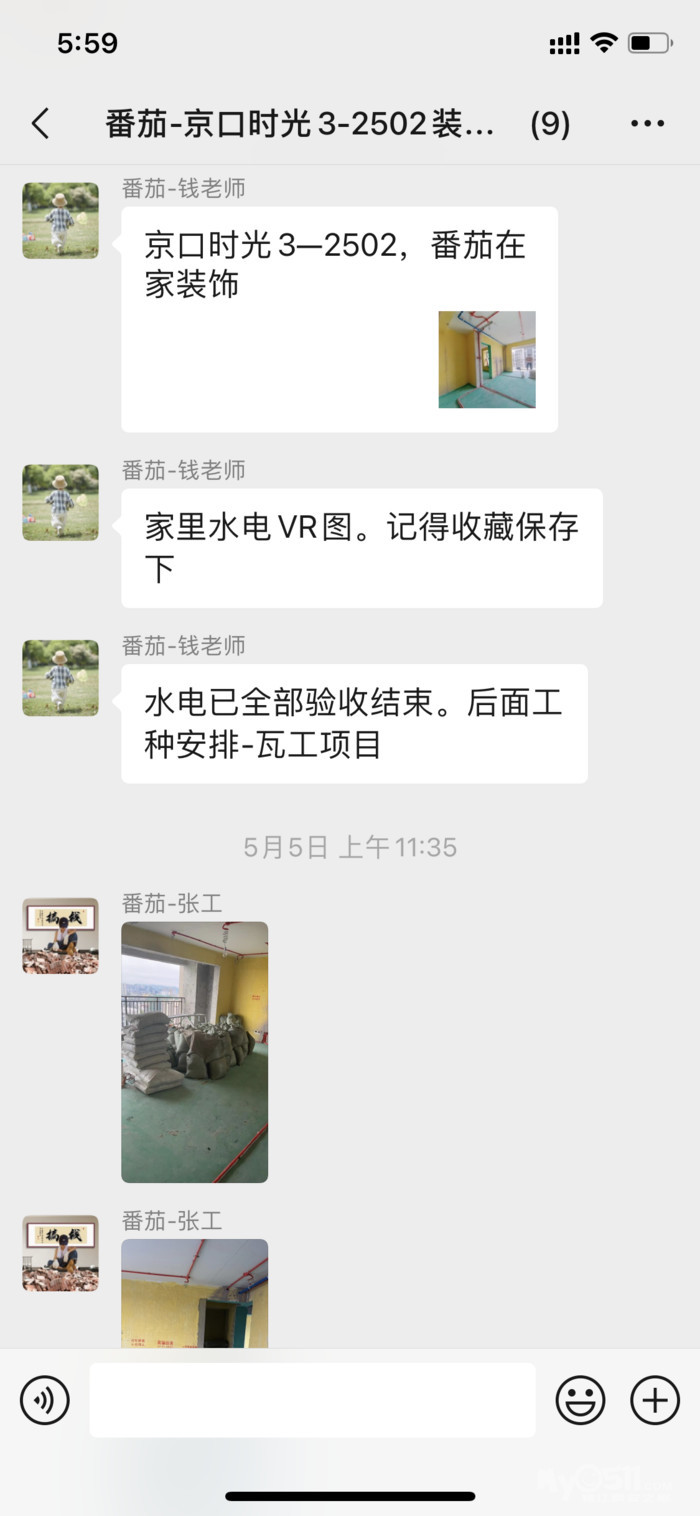Open the emoji sticker panel
This screenshot has height=1516, width=700.
[580, 1399]
